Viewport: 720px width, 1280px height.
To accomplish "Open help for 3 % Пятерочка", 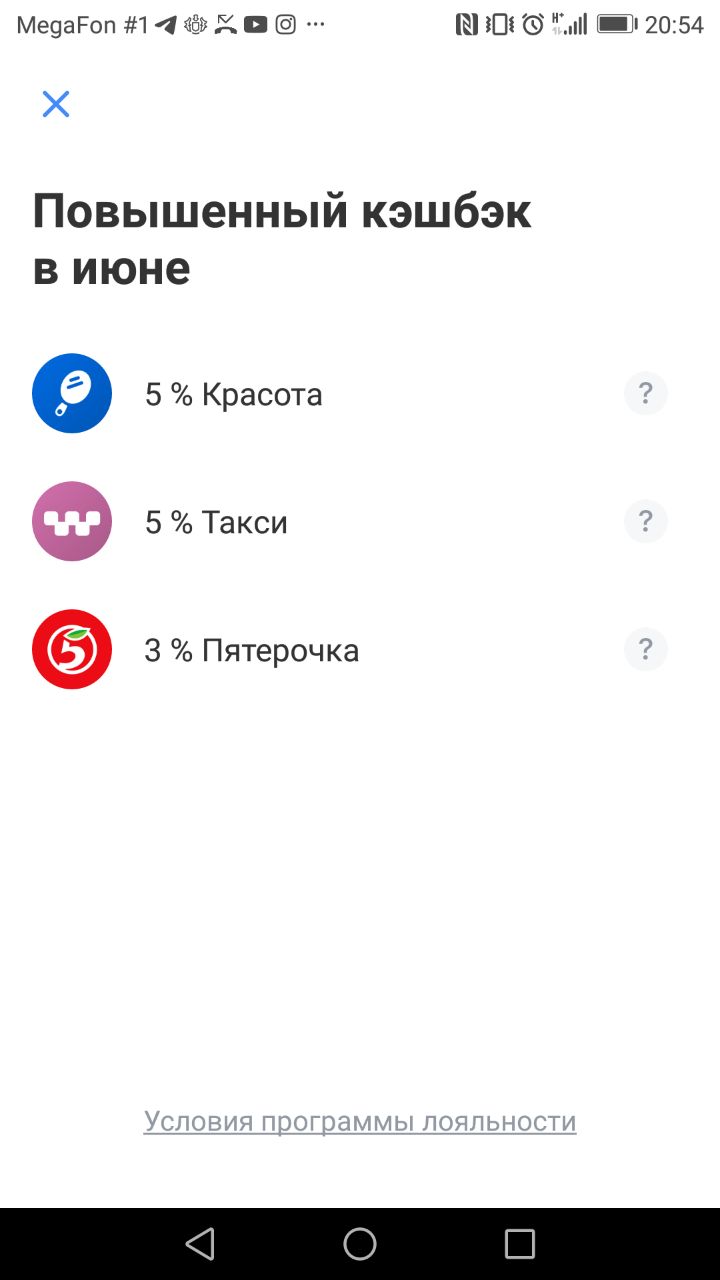I will 646,650.
